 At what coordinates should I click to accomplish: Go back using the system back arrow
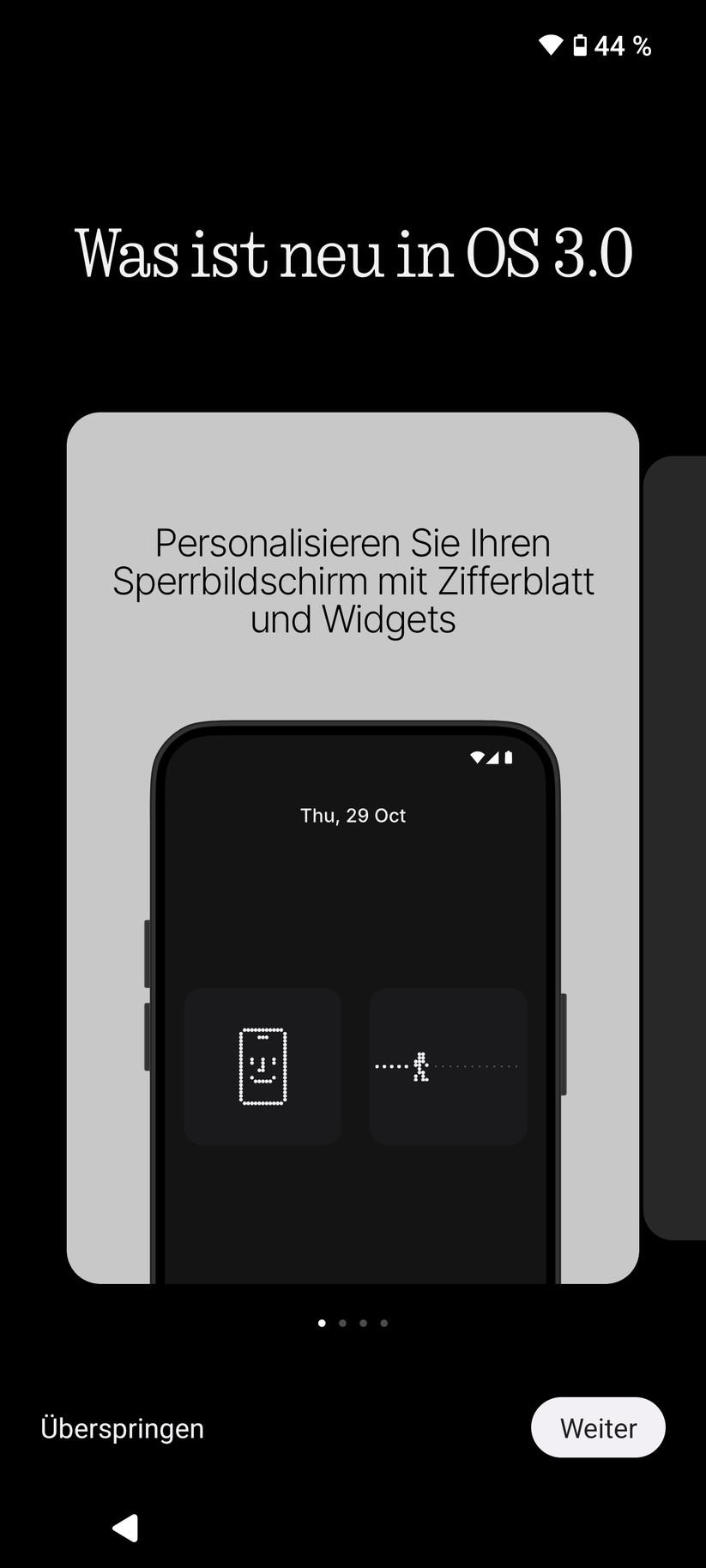(x=126, y=1528)
